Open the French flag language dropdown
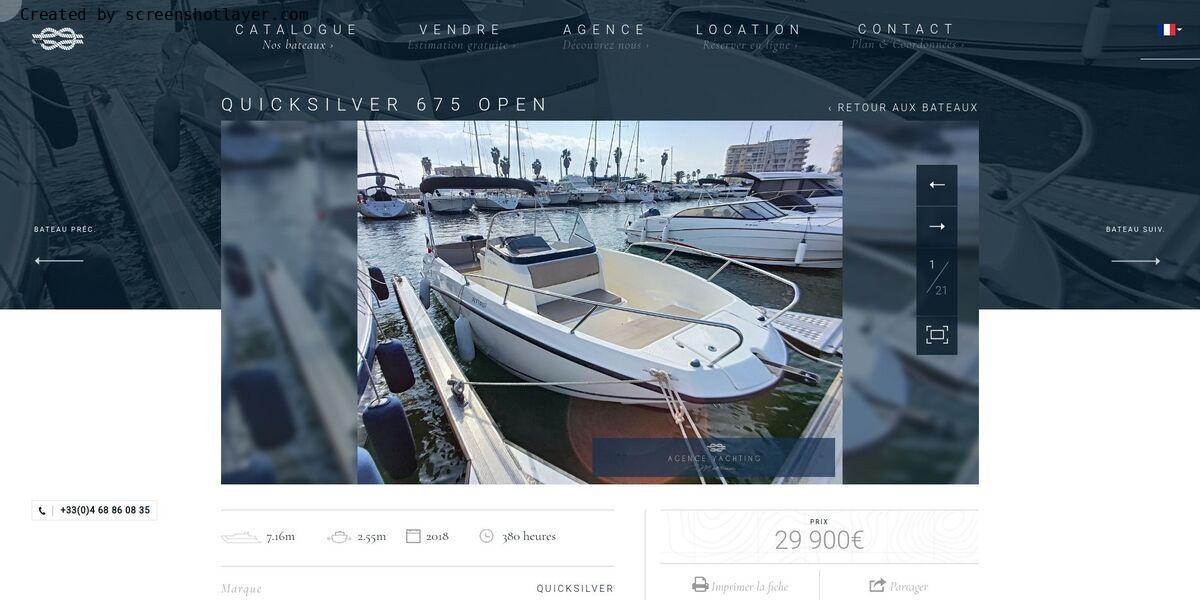 click(x=1169, y=30)
